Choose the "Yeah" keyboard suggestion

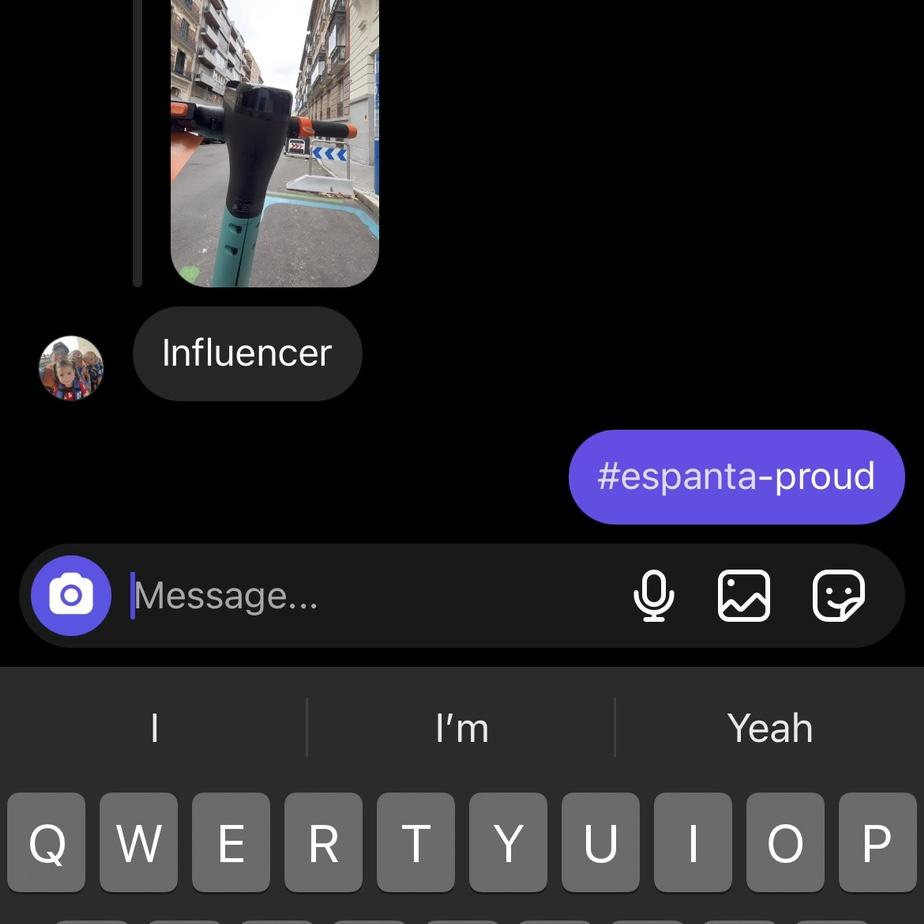click(x=769, y=728)
